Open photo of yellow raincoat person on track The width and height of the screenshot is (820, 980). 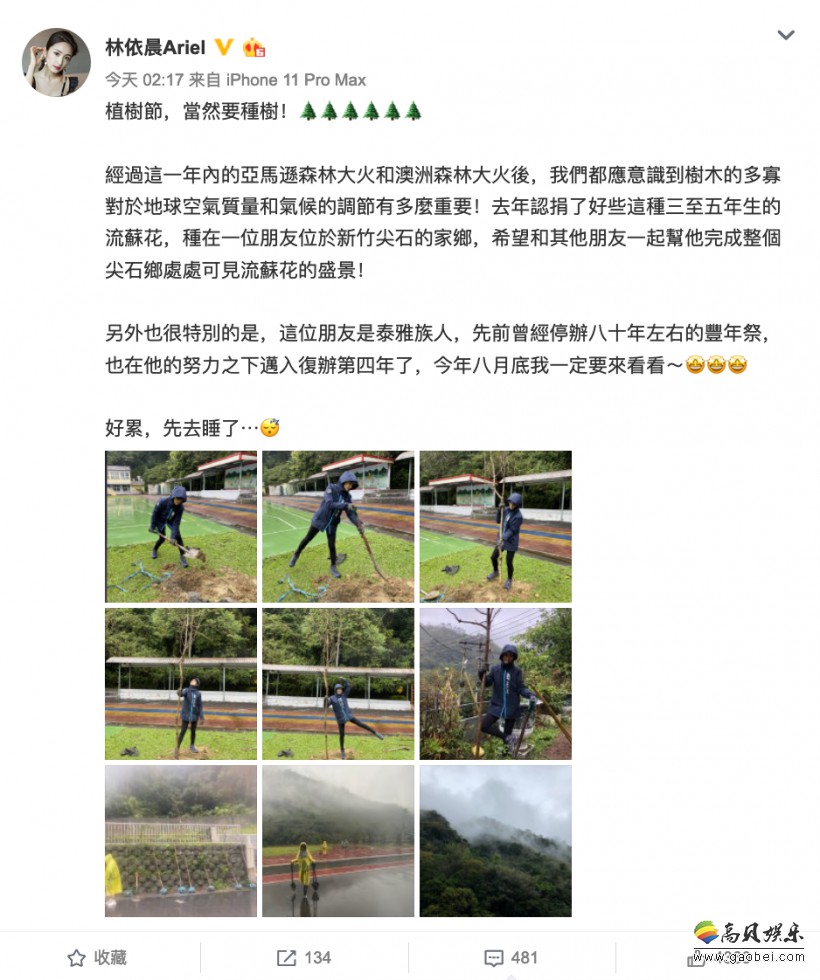338,840
